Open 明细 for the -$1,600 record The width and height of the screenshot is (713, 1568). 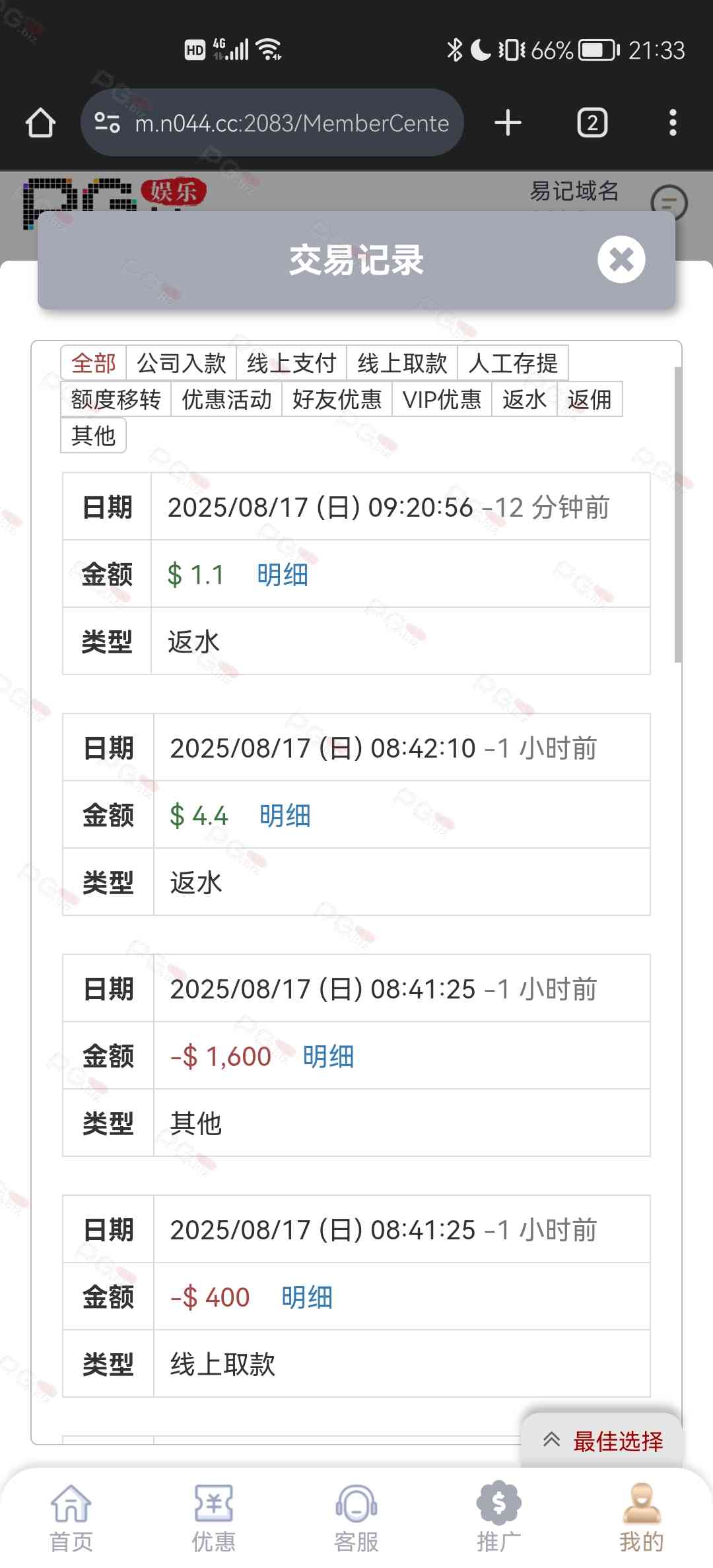pyautogui.click(x=328, y=1057)
